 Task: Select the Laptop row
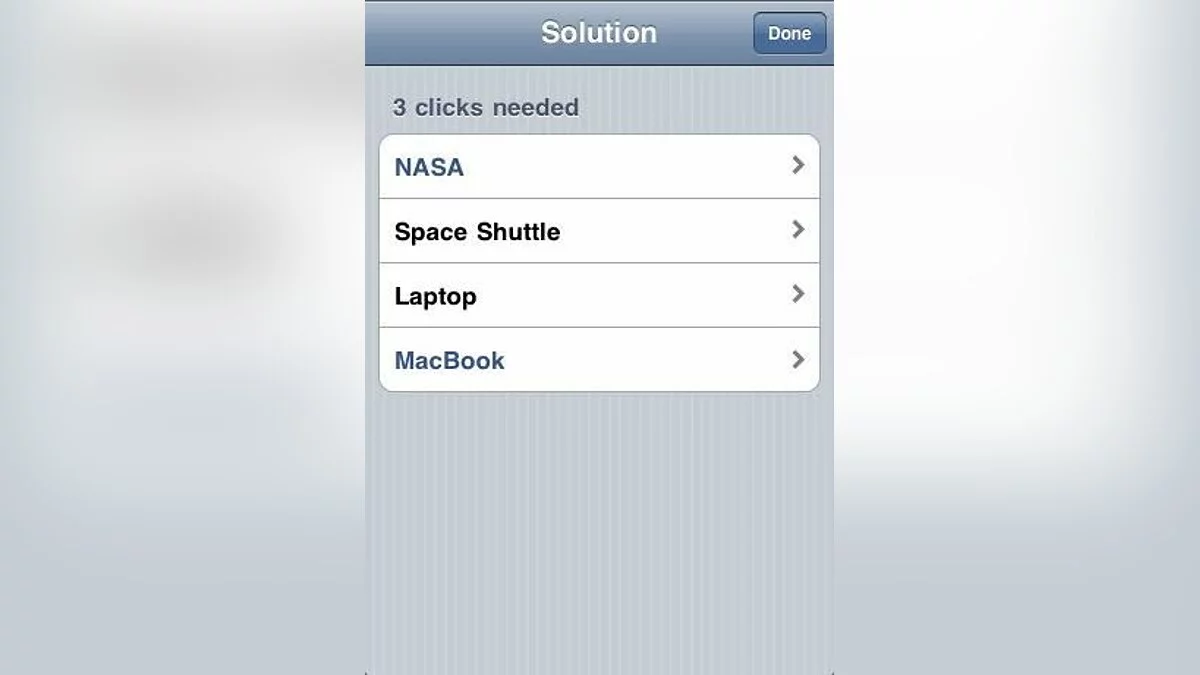click(598, 295)
